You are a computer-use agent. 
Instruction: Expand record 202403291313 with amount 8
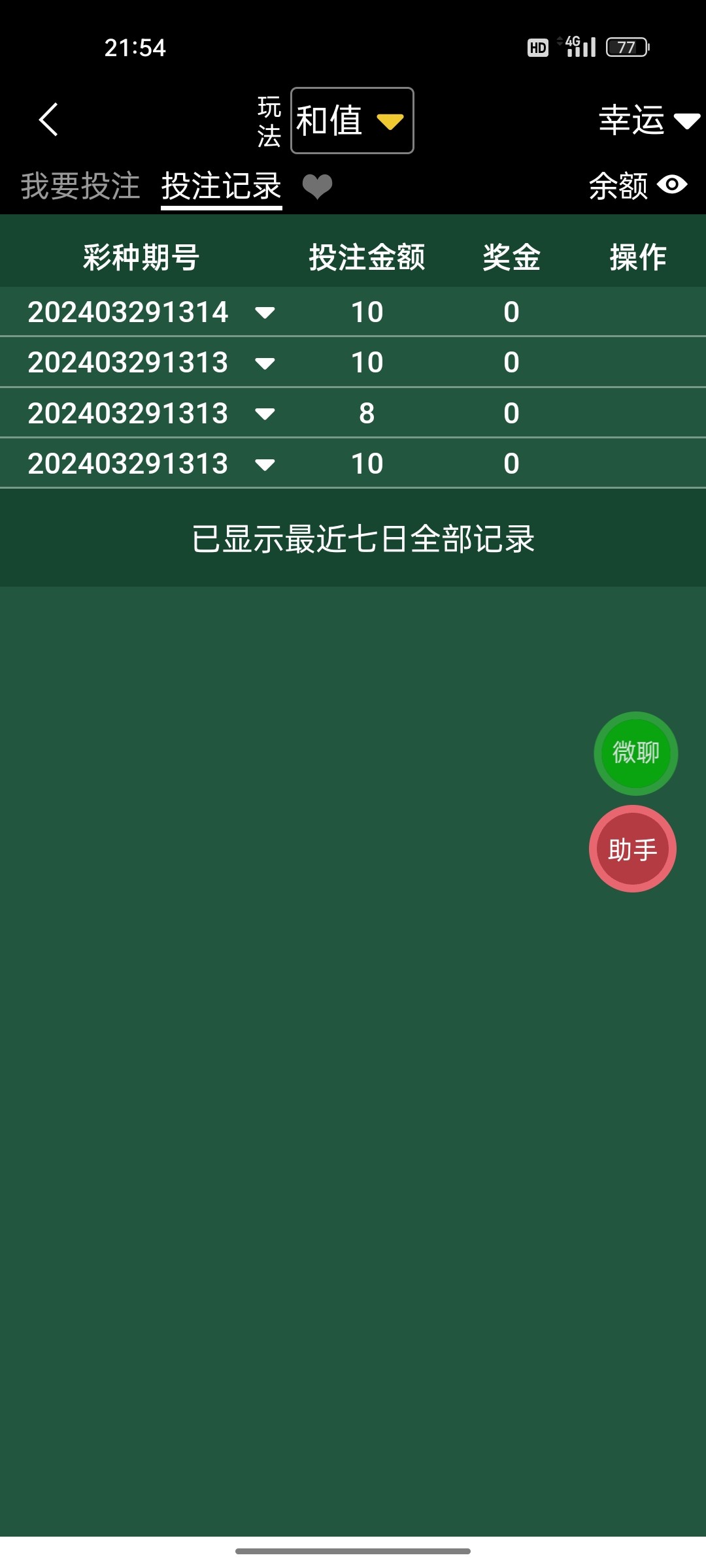tap(265, 414)
